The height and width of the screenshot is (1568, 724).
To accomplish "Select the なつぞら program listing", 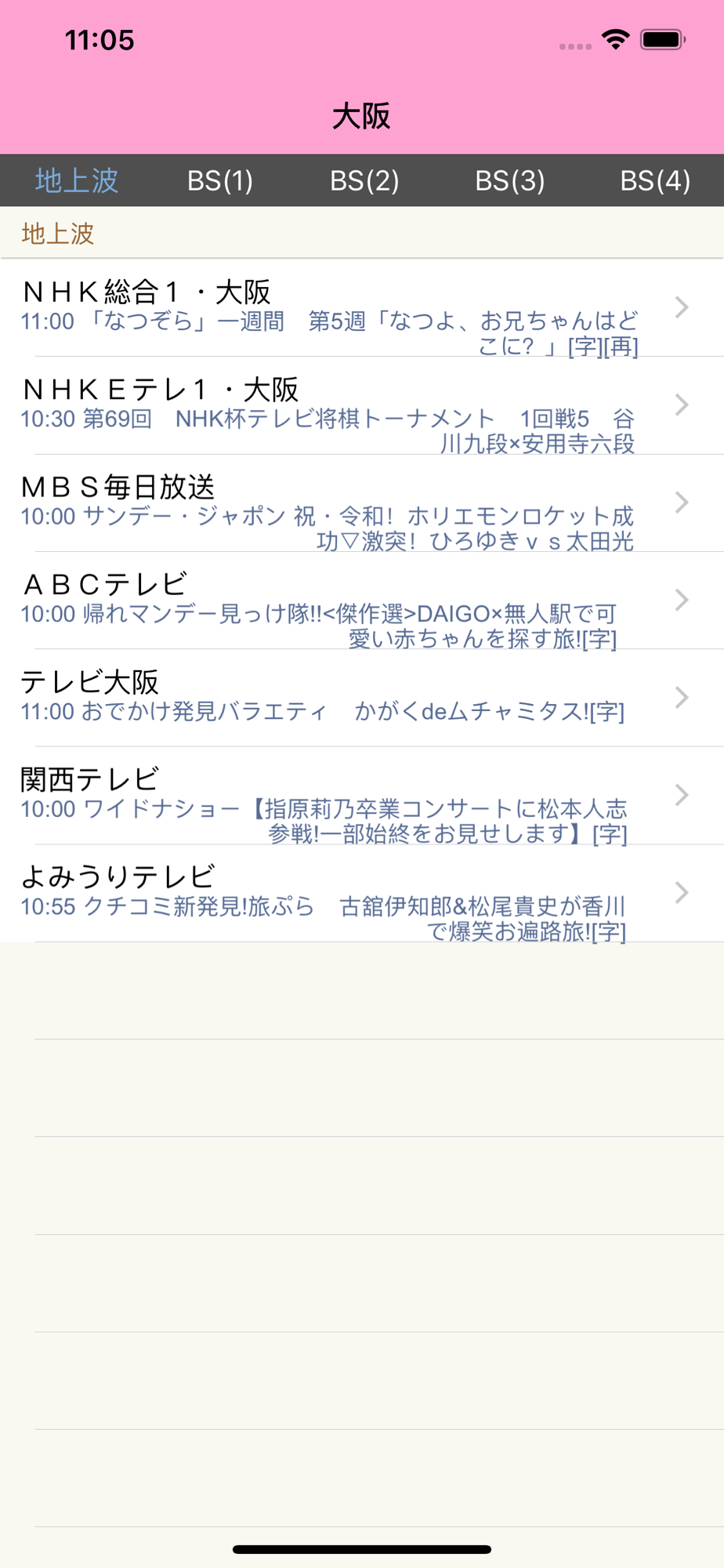I will tap(329, 321).
